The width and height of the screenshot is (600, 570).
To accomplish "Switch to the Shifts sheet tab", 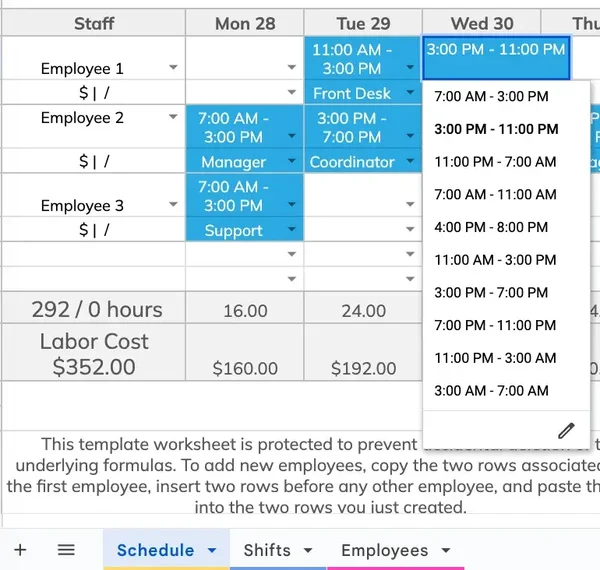I will coord(267,550).
